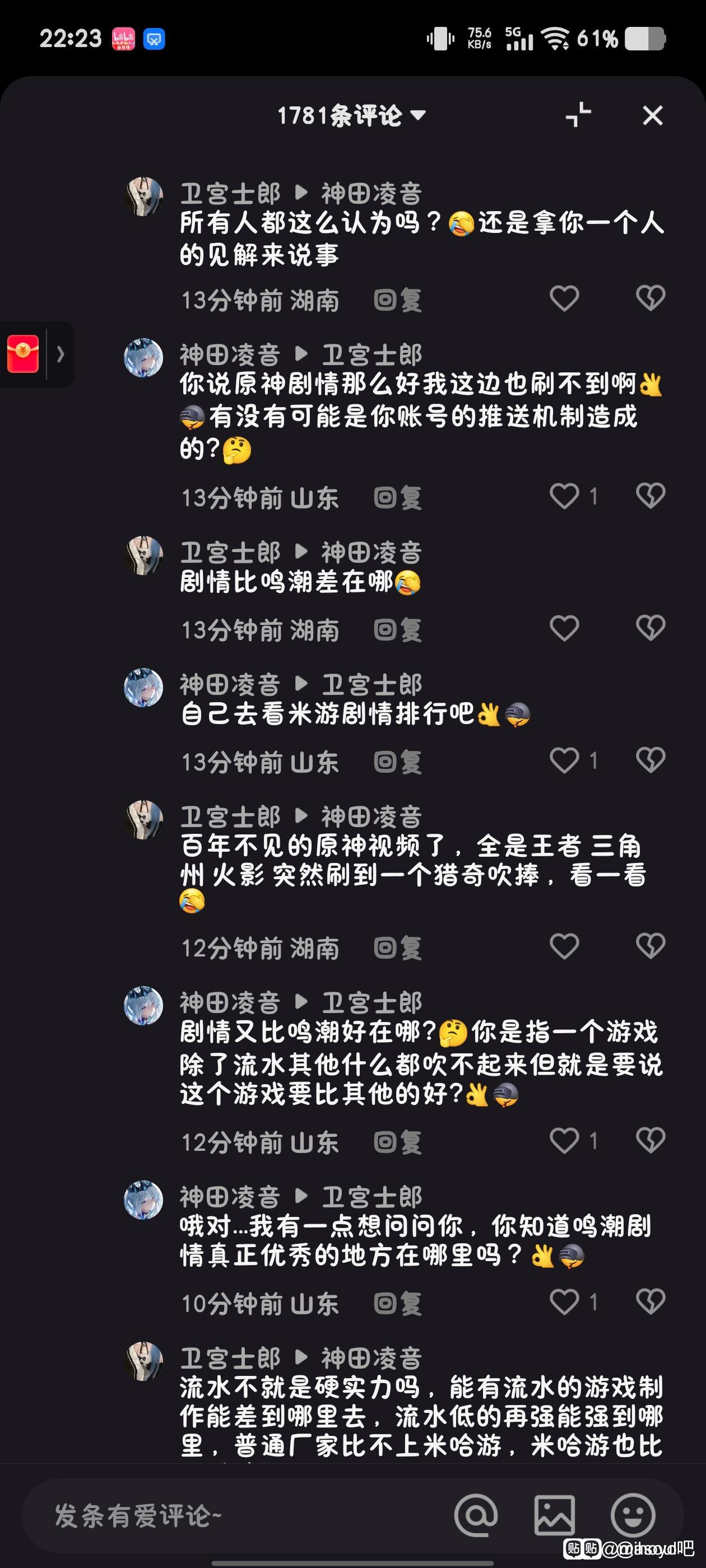Mention someone with the @ icon
Image resolution: width=706 pixels, height=1568 pixels.
[x=476, y=1515]
